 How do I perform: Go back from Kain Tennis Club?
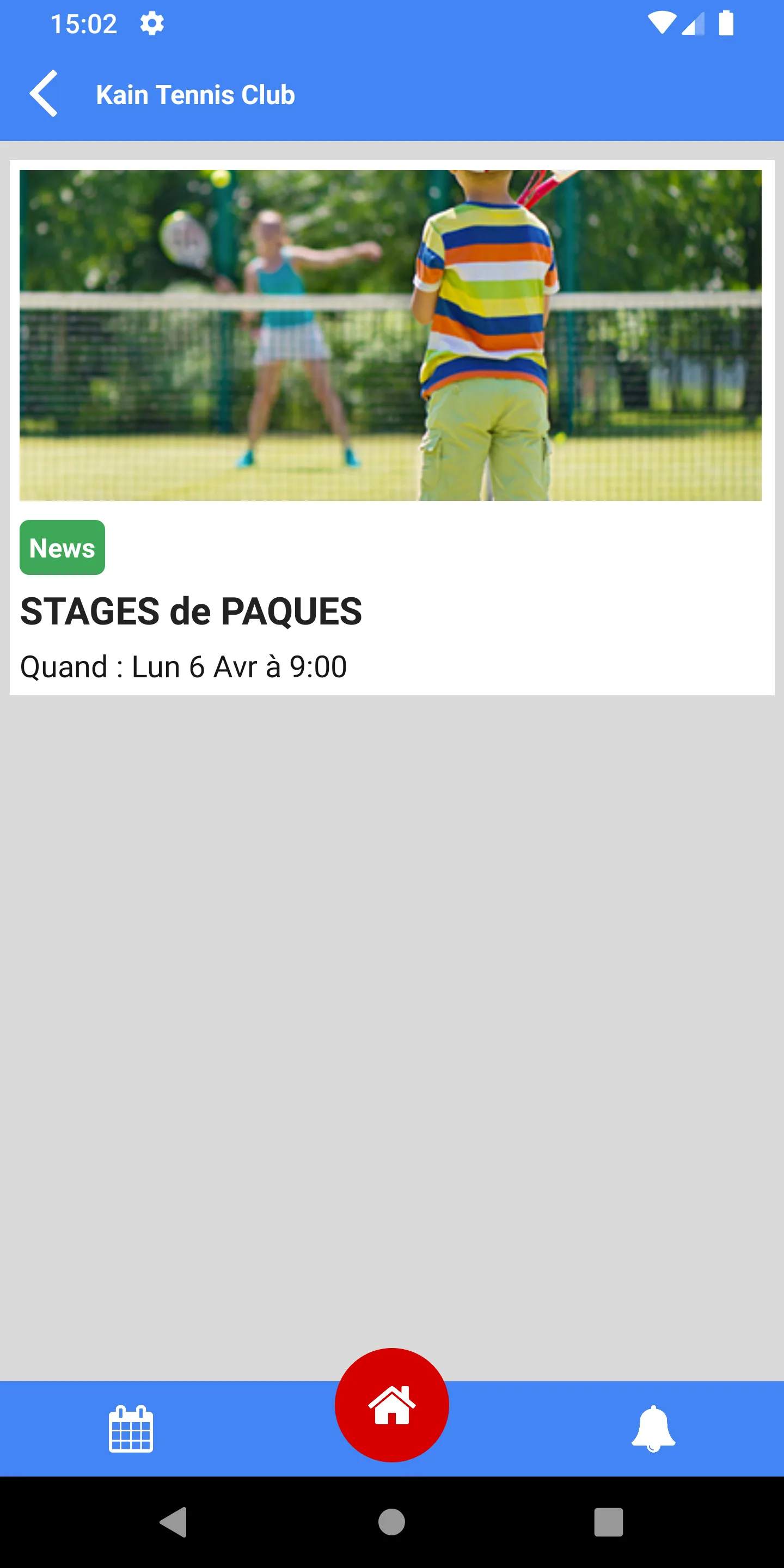pos(44,94)
